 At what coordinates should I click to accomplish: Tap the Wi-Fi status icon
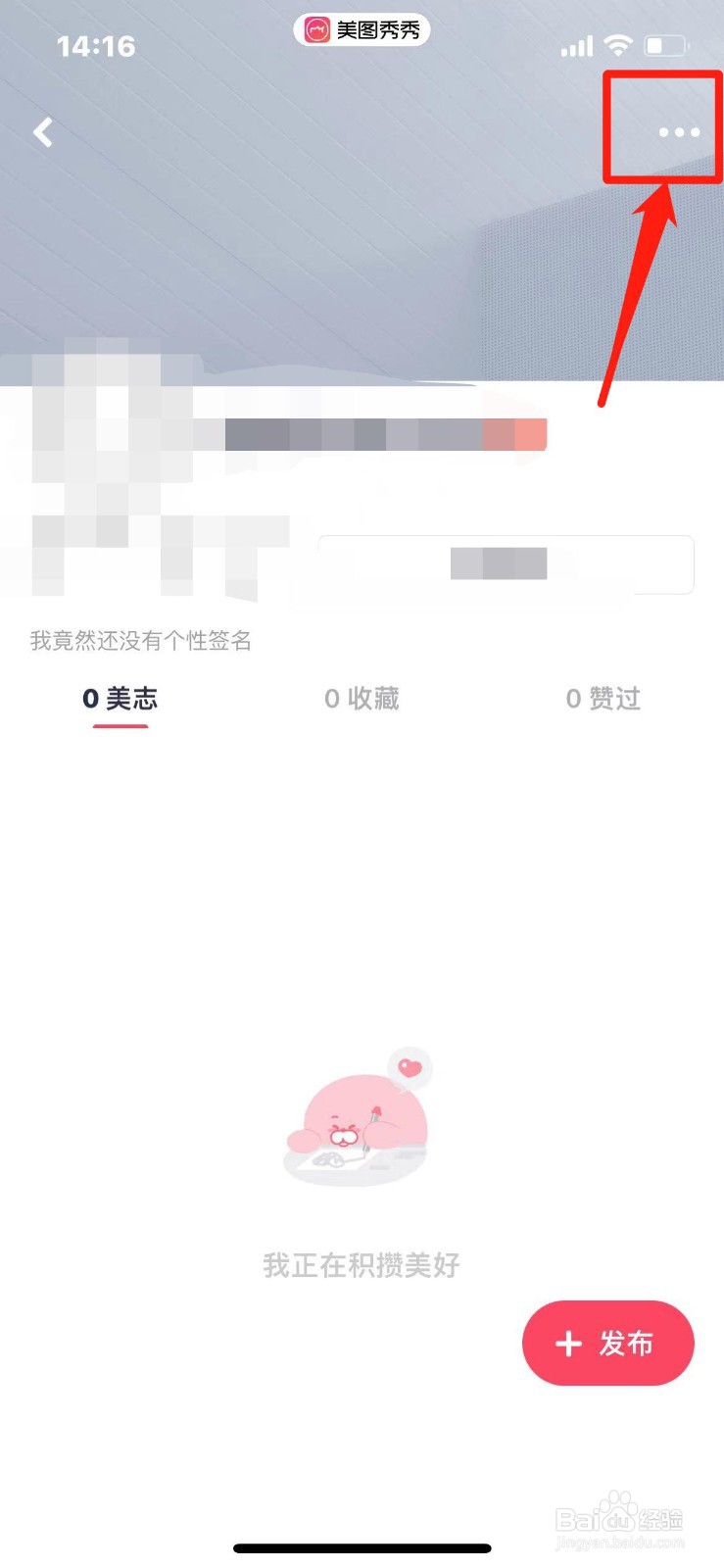tap(620, 44)
